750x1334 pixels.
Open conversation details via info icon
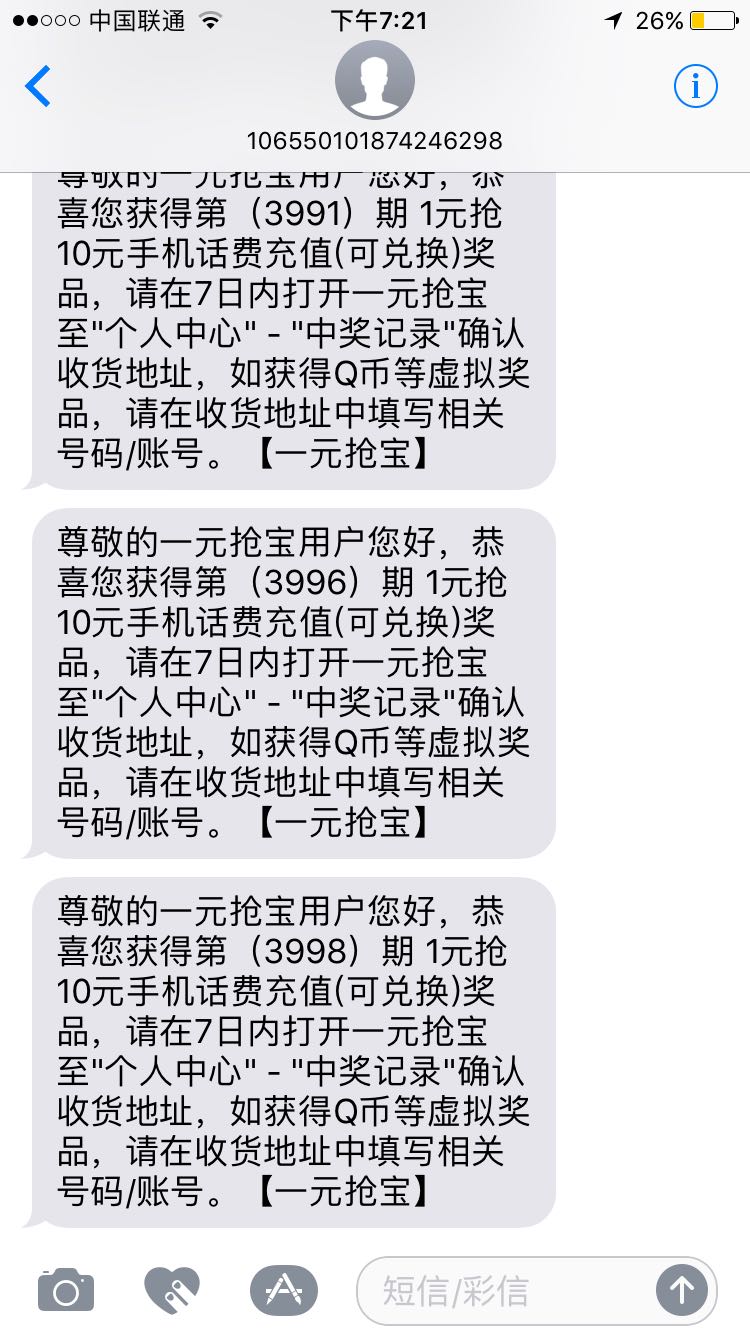tap(695, 87)
